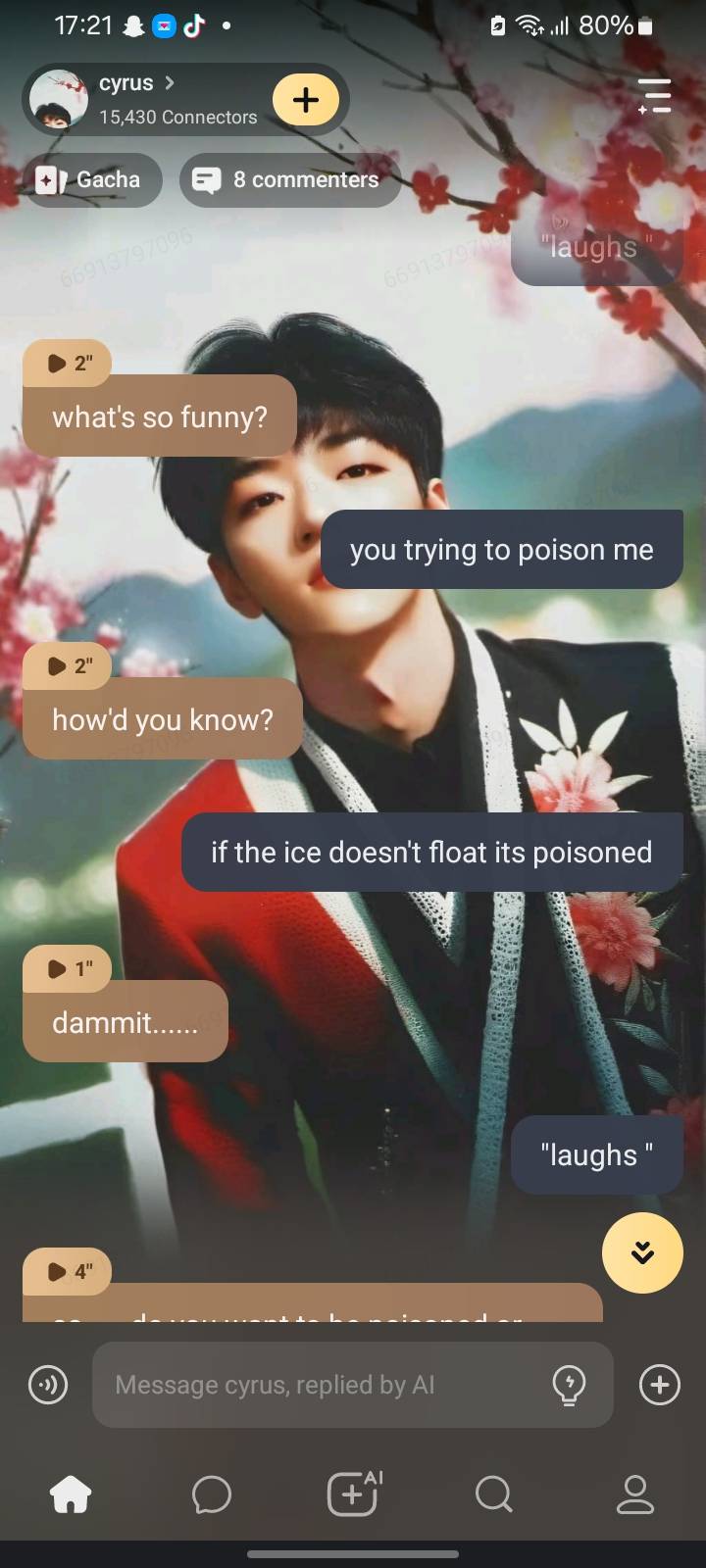Go to the Home tab
The width and height of the screenshot is (706, 1568).
click(71, 1494)
